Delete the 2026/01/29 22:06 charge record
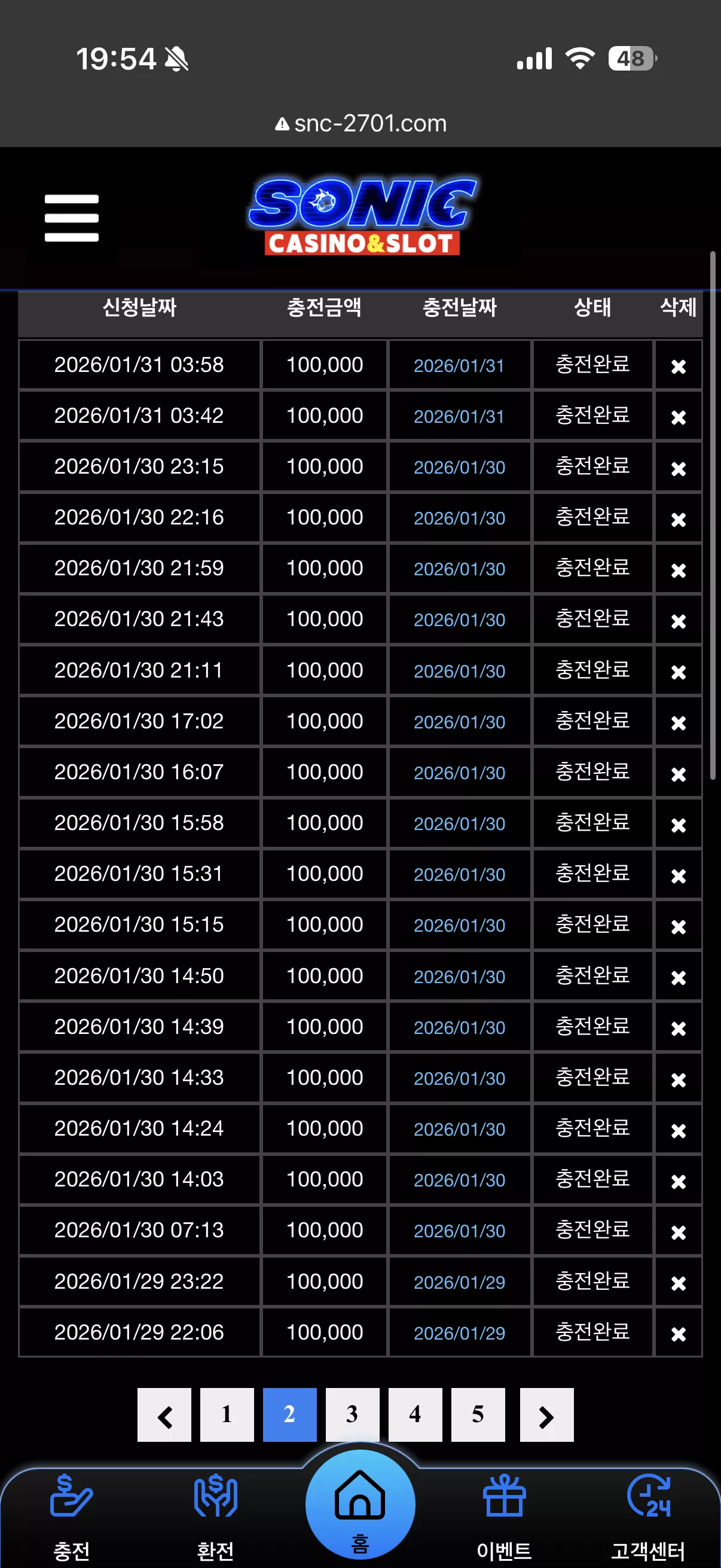 click(679, 1334)
